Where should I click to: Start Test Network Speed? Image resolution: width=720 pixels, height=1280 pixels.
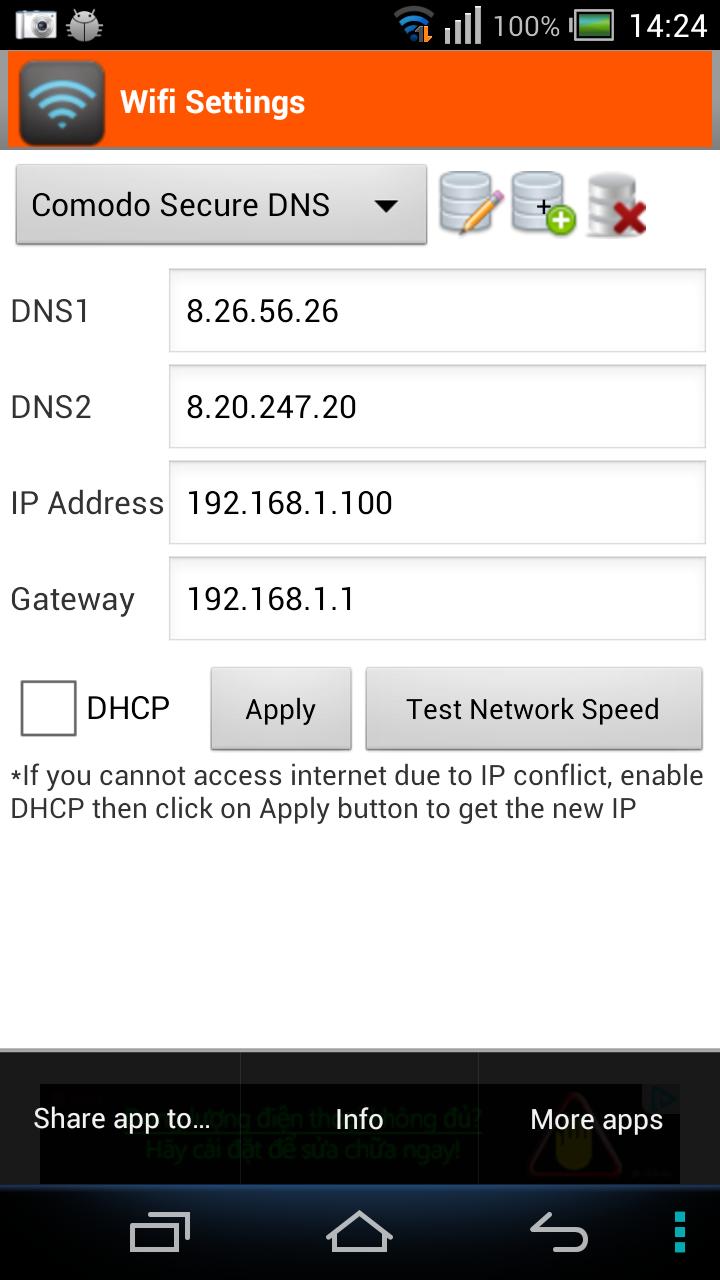click(533, 709)
